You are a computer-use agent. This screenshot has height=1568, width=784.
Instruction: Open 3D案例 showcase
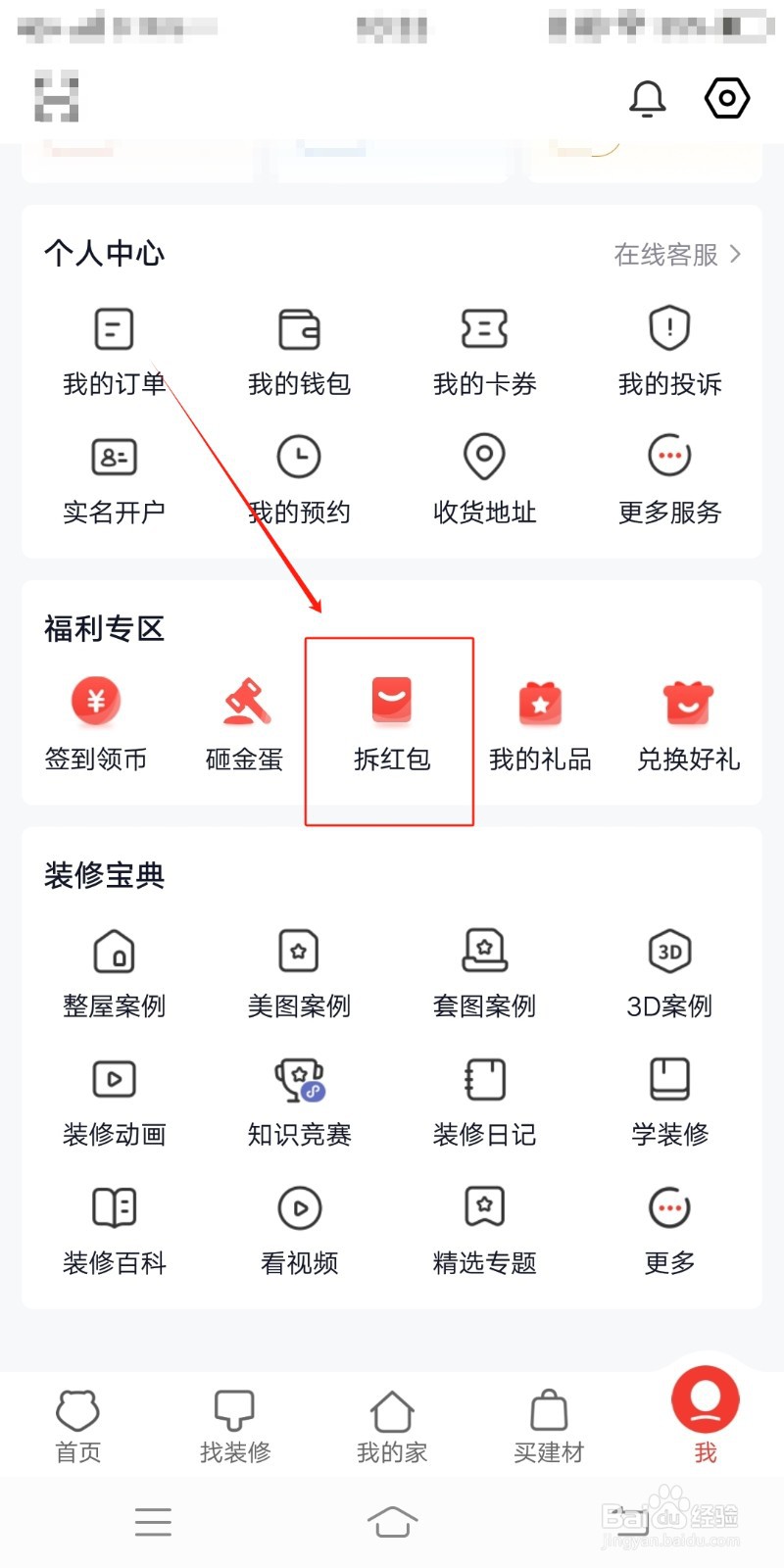668,970
